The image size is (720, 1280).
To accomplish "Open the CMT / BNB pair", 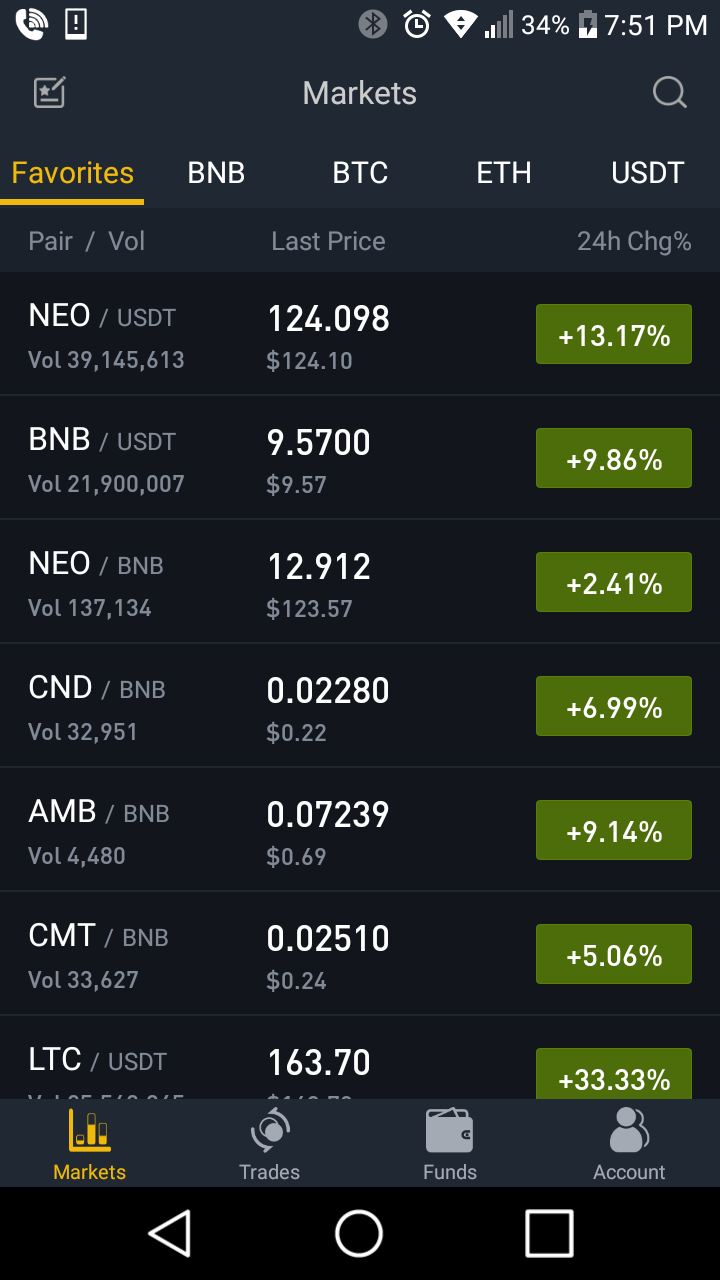I will (x=360, y=954).
